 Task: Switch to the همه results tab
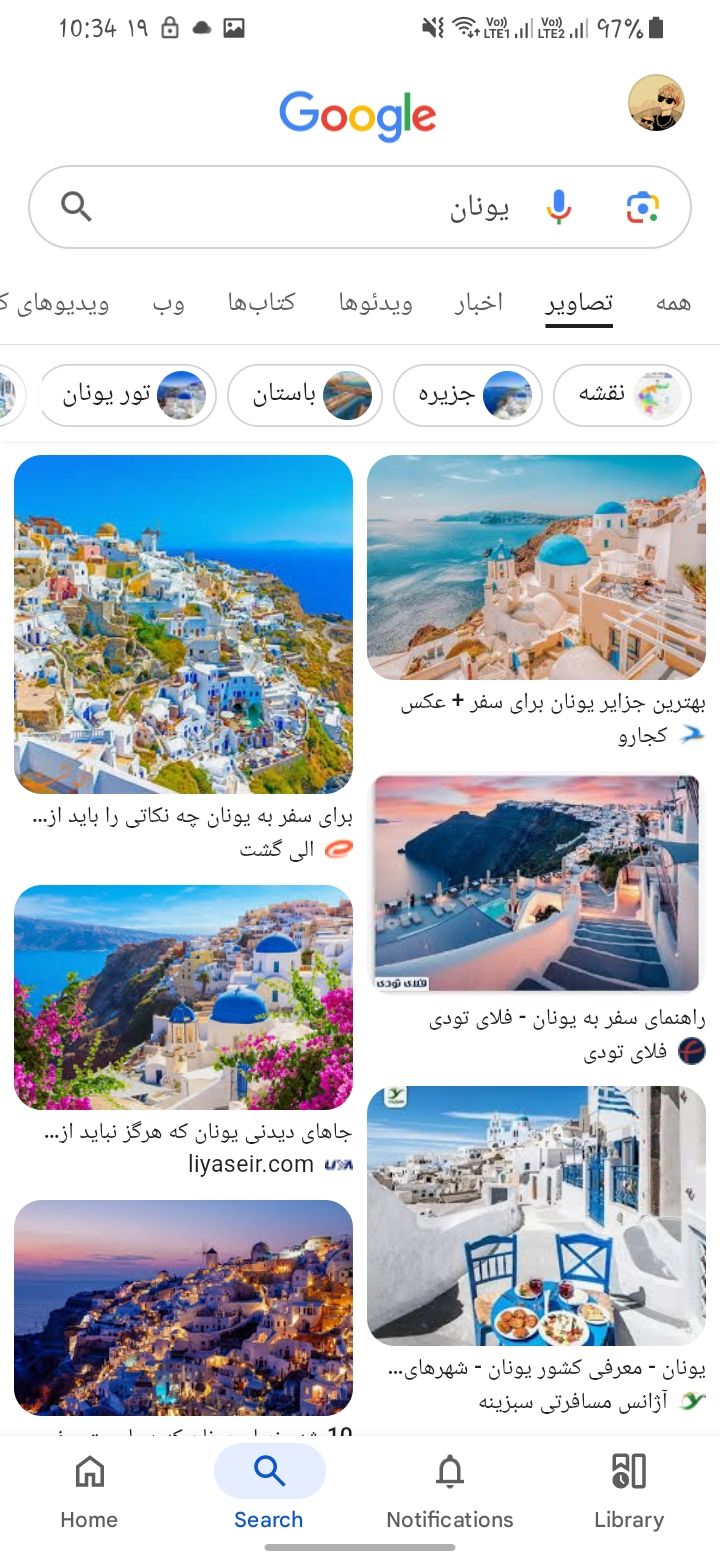coord(673,304)
